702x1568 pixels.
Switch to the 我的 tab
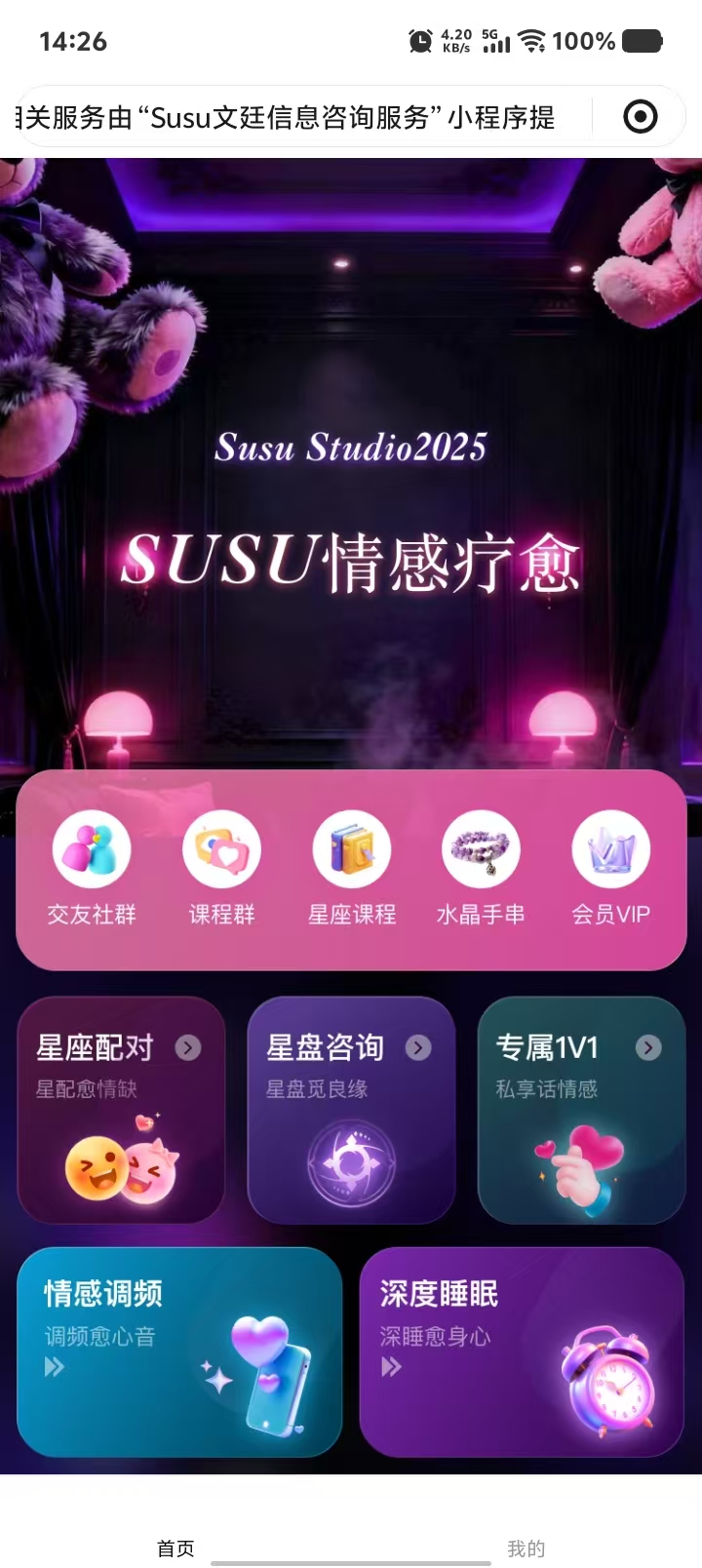526,1548
